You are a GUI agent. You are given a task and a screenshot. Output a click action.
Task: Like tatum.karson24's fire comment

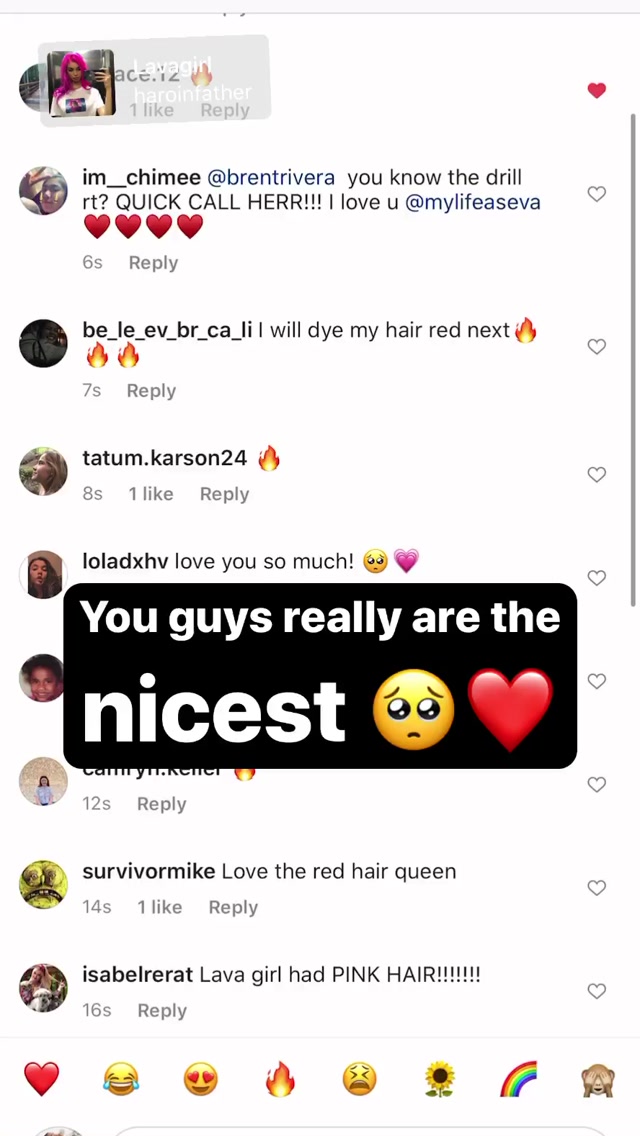coord(597,475)
